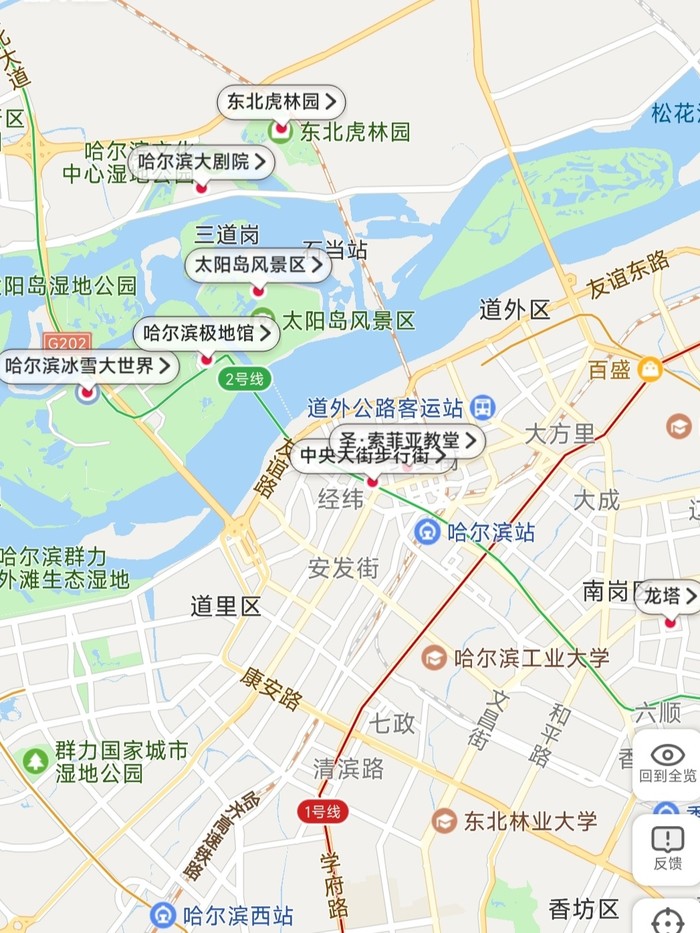Image resolution: width=700 pixels, height=933 pixels.
Task: Open the 反馈 feedback button
Action: point(667,847)
